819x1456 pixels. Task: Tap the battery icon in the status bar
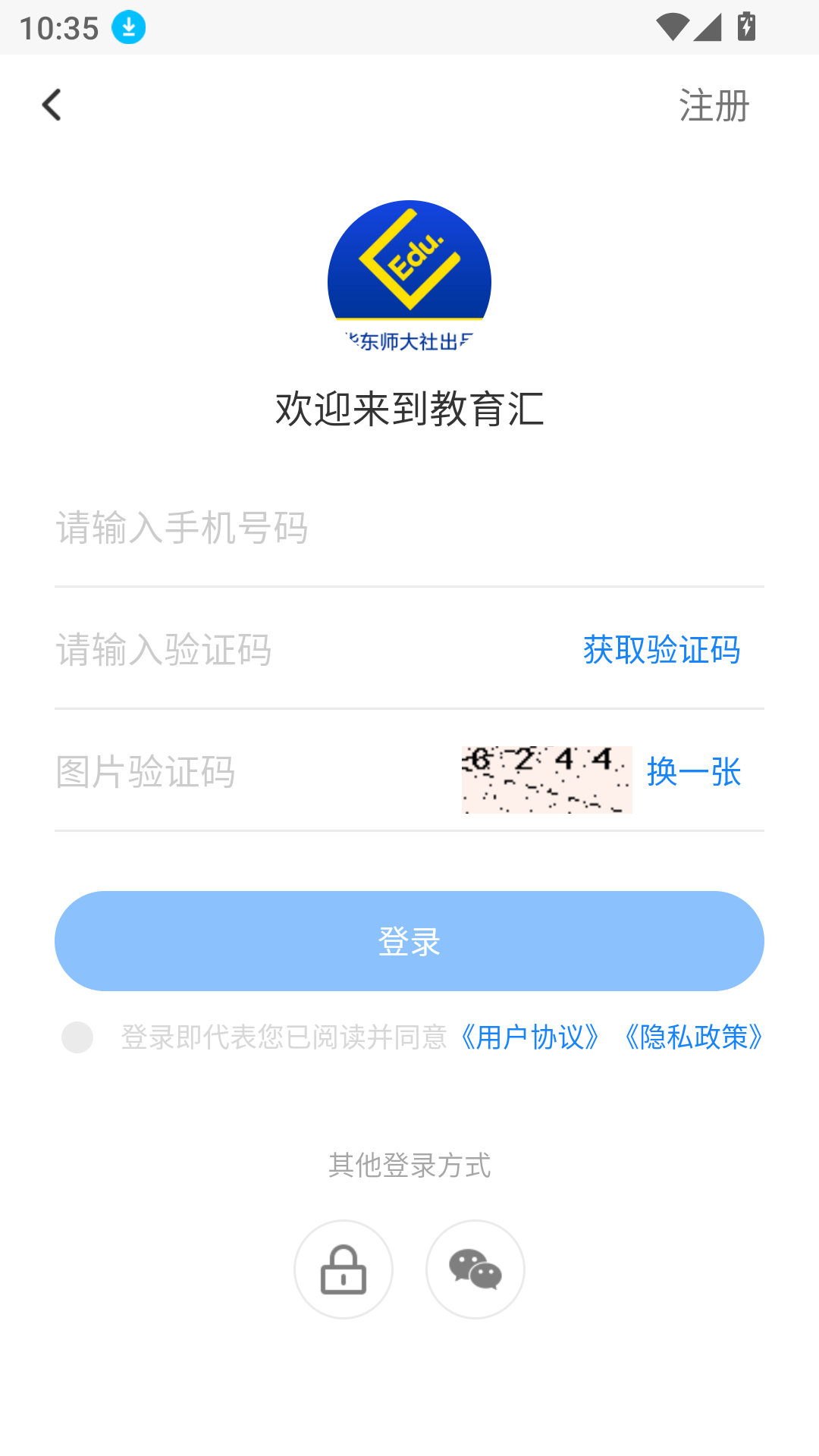click(x=746, y=27)
